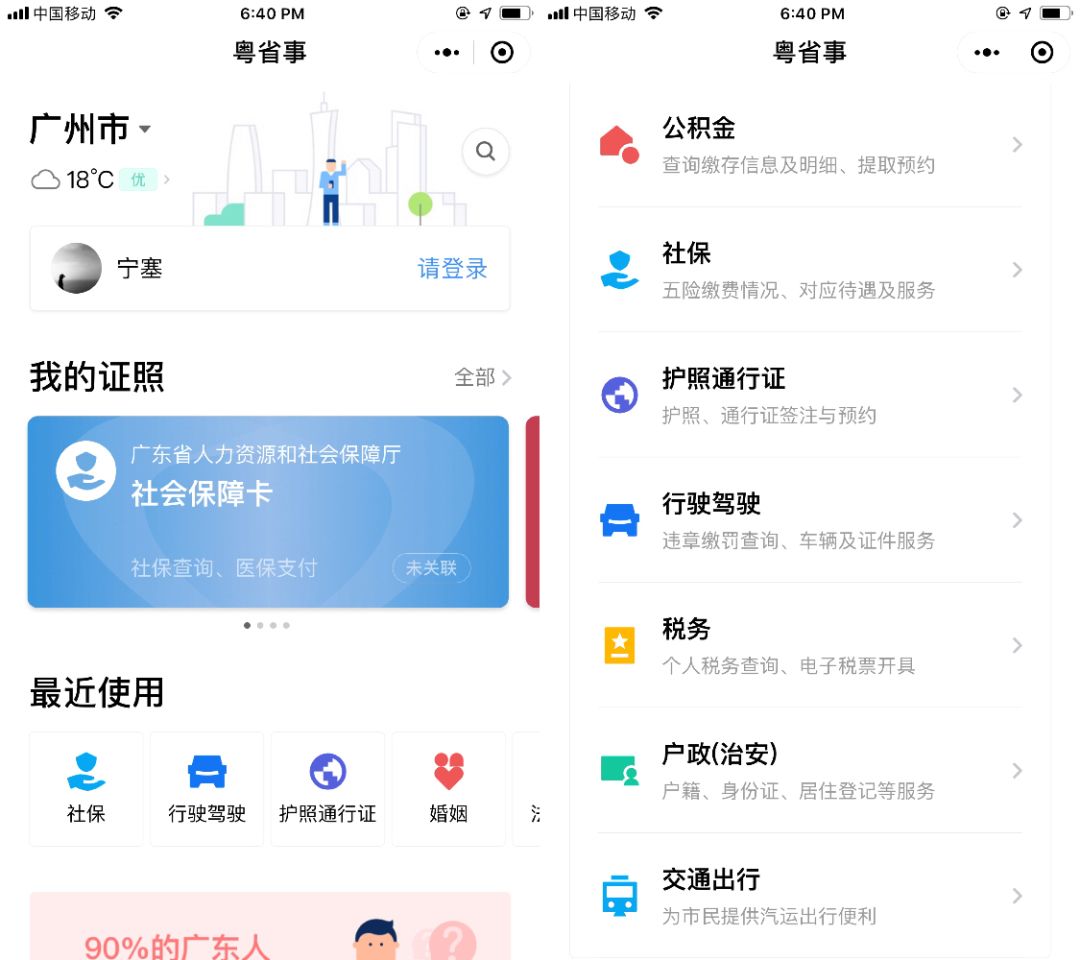Open the 公积金 service row
The width and height of the screenshot is (1080, 960).
pyautogui.click(x=810, y=145)
